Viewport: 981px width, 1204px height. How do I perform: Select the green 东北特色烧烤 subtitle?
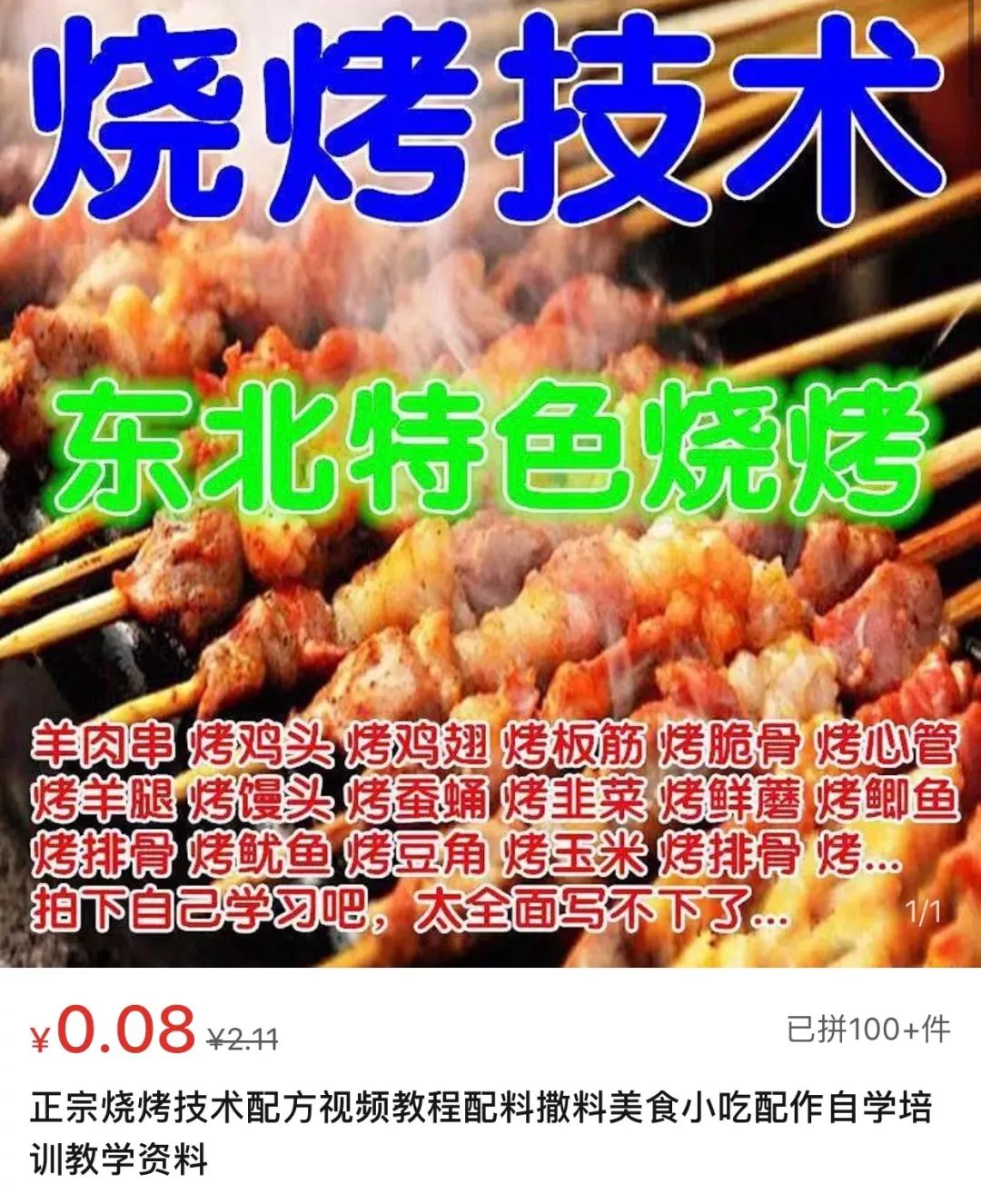point(490,445)
